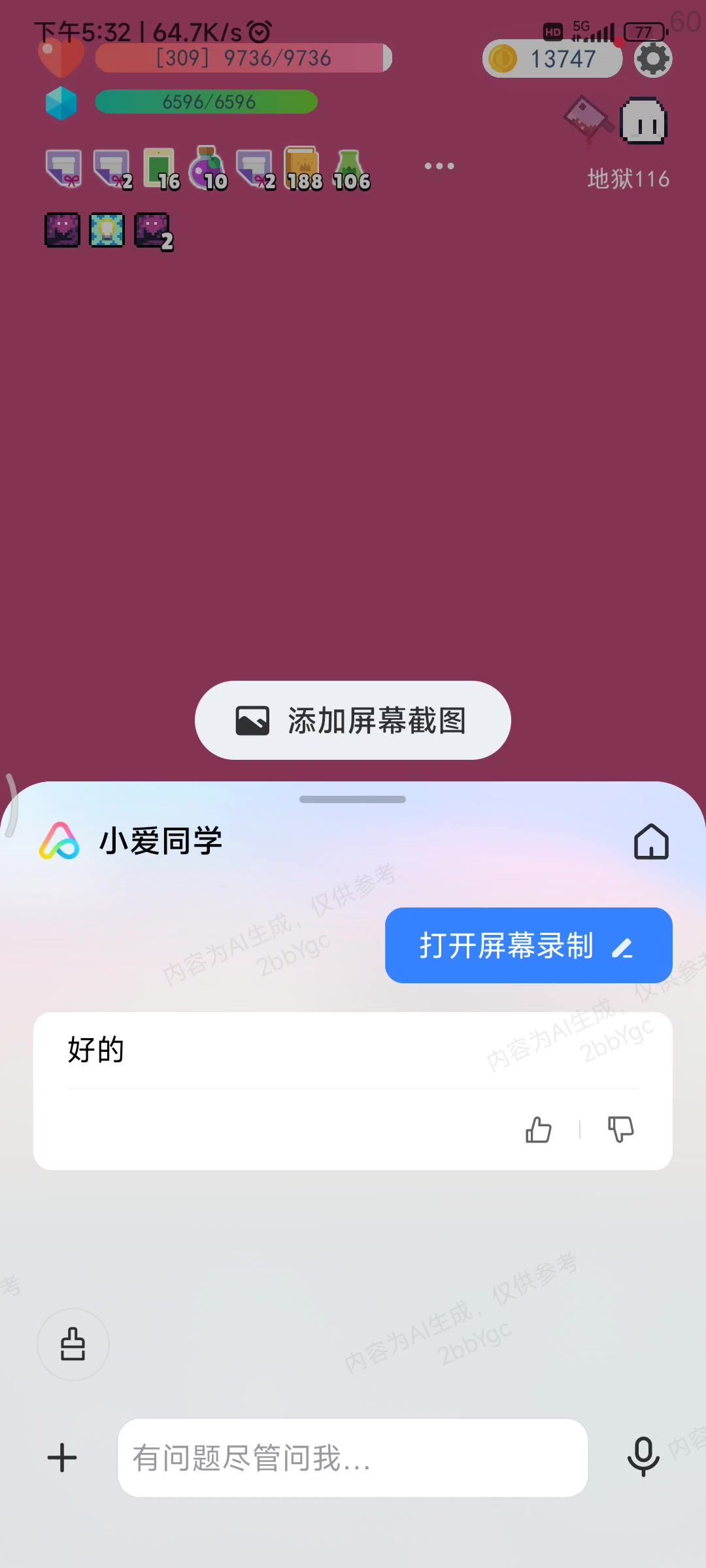
Task: Show more items via three dots
Action: point(439,166)
